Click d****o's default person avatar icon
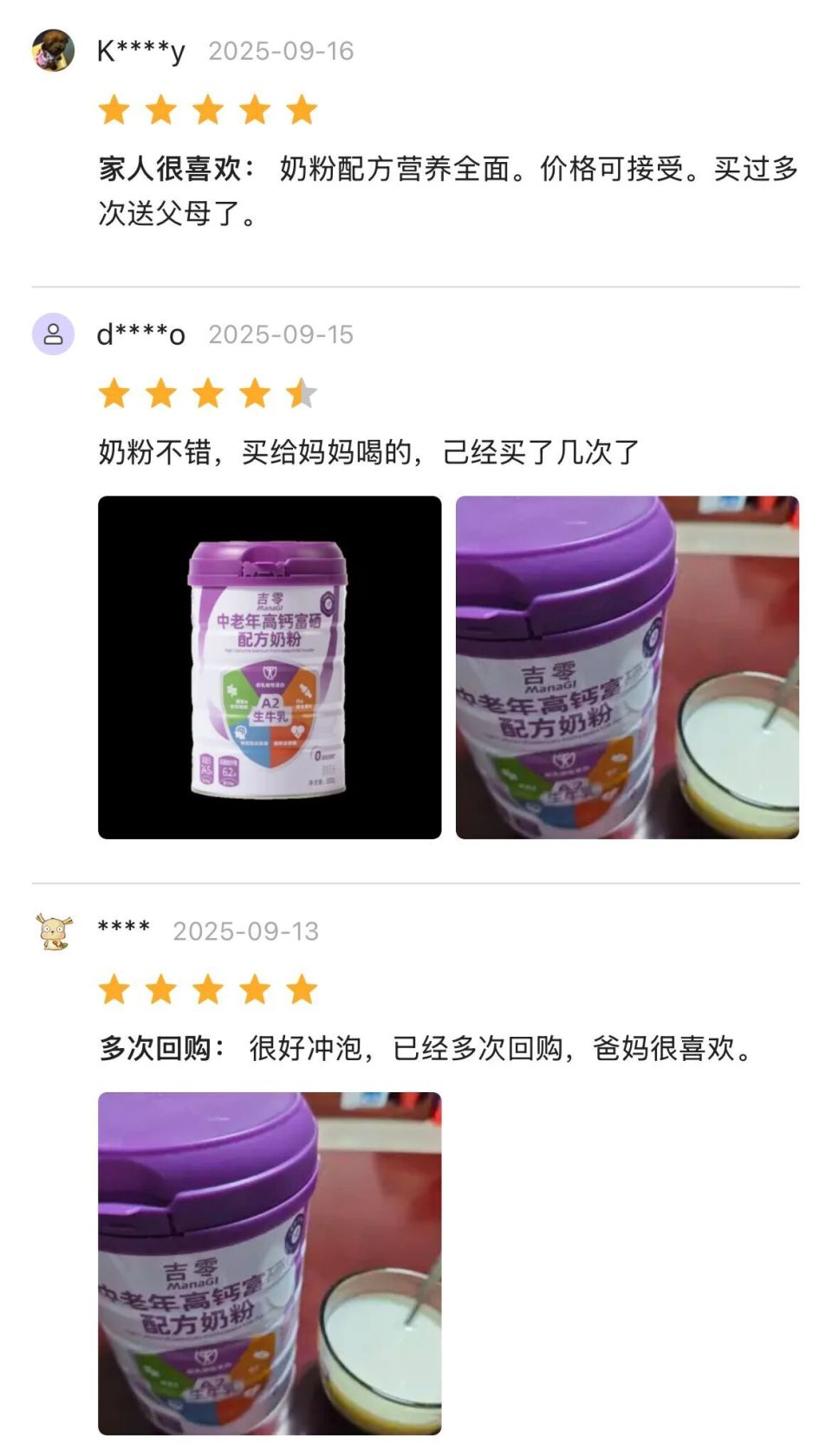This screenshot has width=832, height=1456. tap(54, 333)
